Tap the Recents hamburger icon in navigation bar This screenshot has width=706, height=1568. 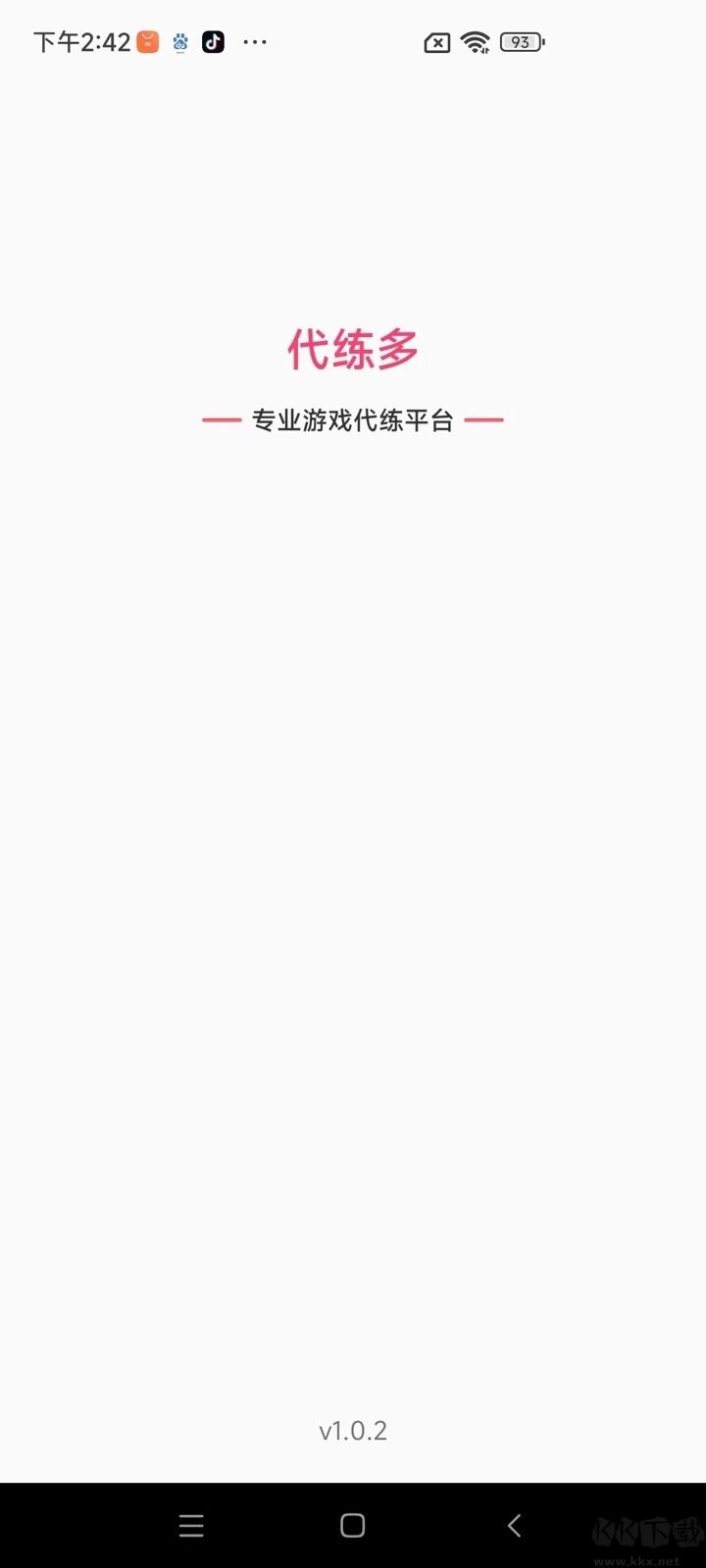191,1525
